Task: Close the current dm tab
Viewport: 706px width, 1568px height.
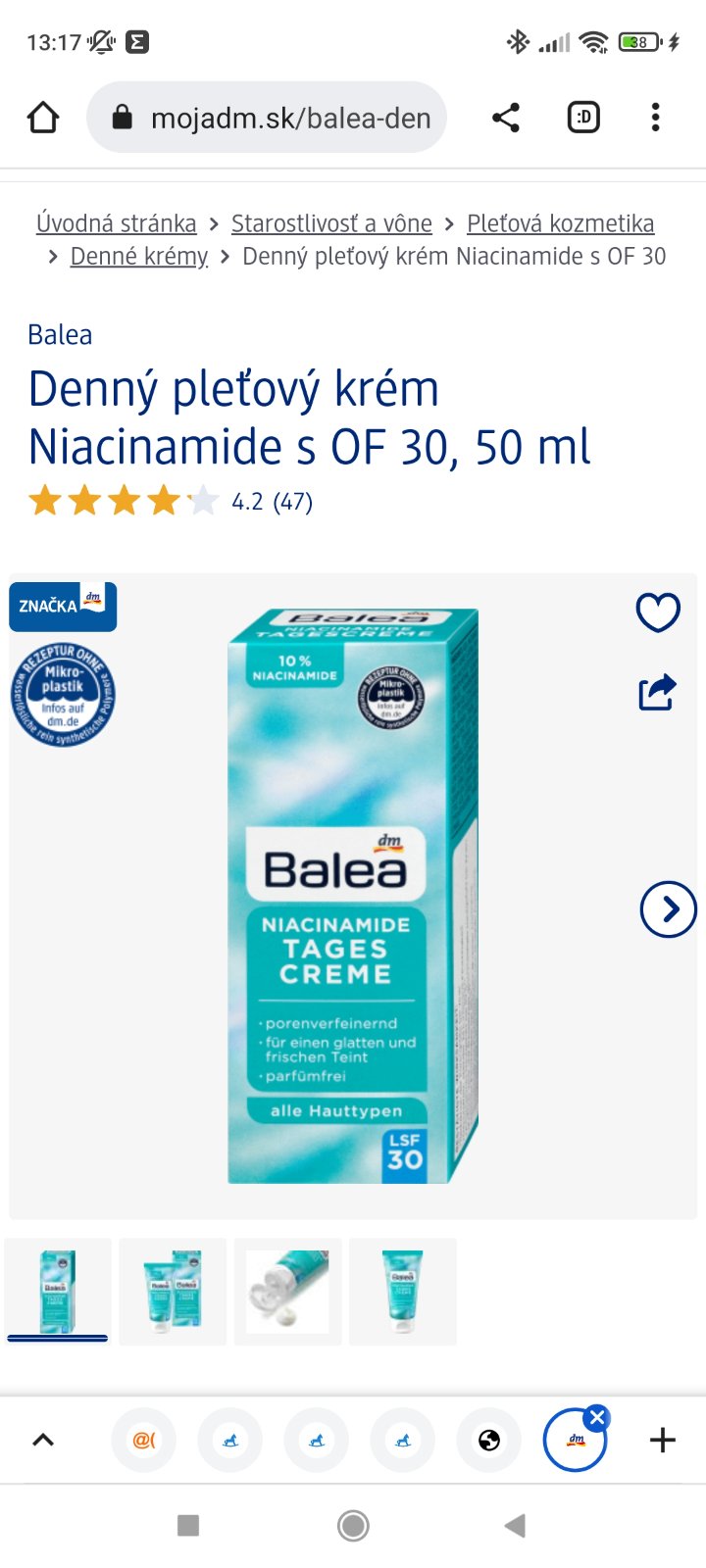Action: tap(596, 1418)
